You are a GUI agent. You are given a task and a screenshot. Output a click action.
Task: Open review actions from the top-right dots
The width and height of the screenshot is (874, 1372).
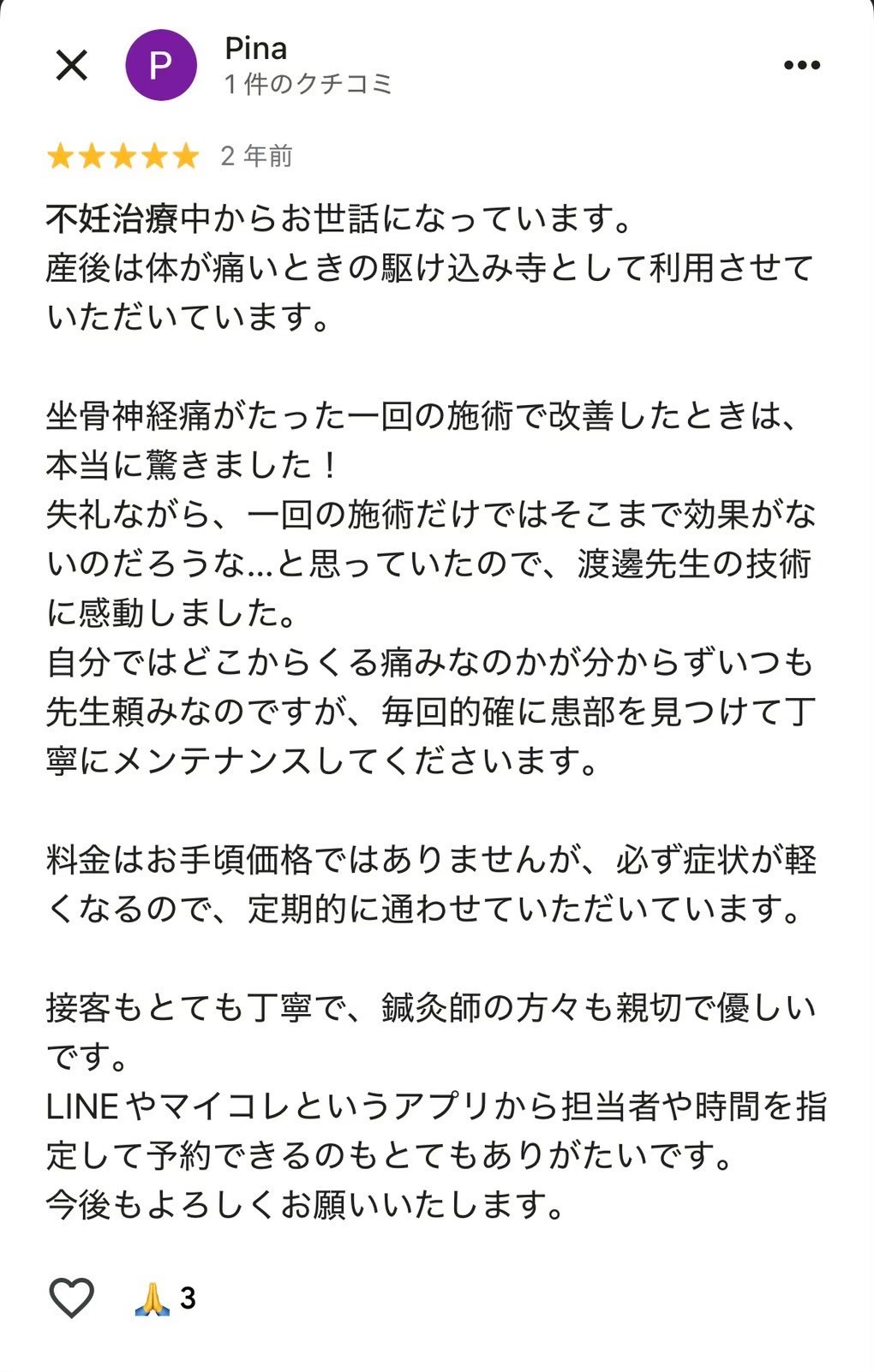click(800, 63)
